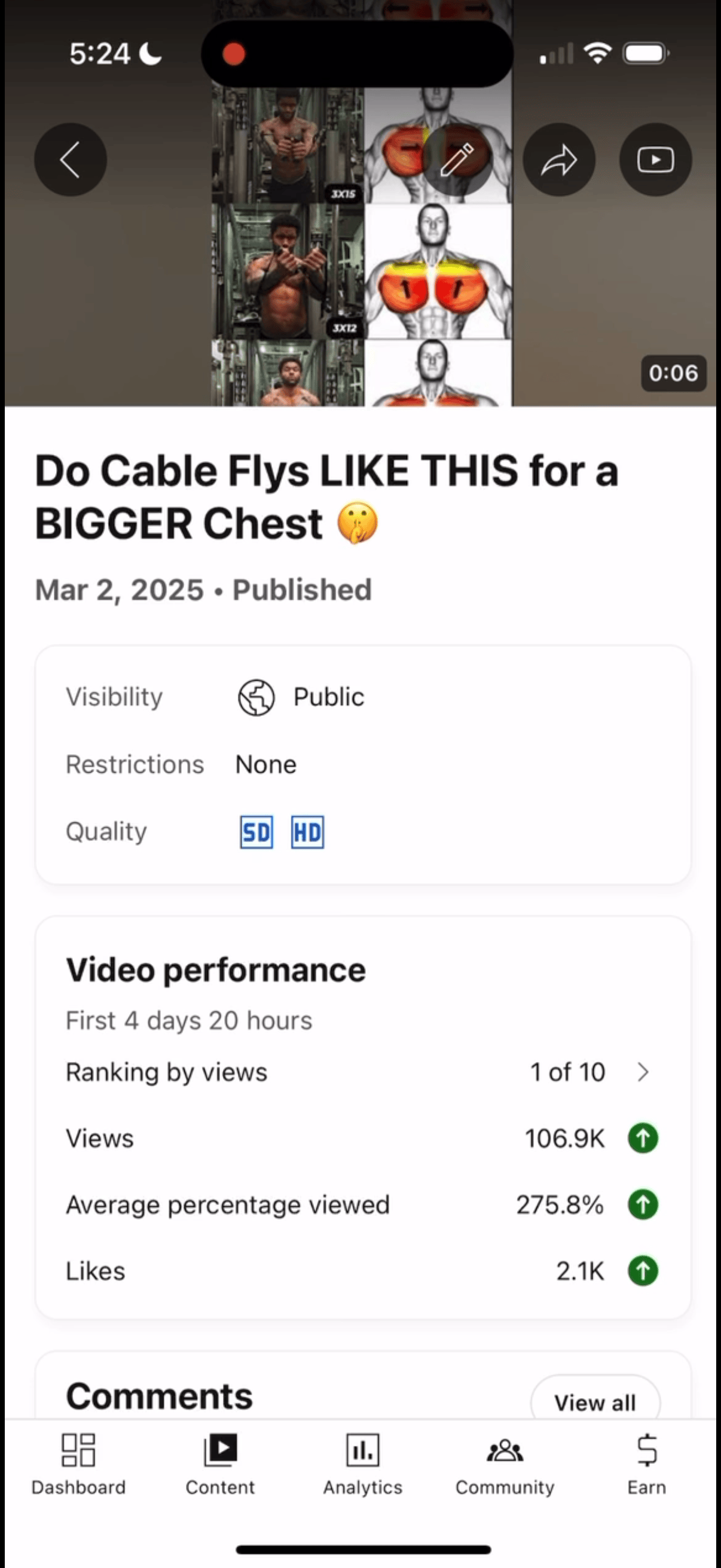The width and height of the screenshot is (721, 1568).
Task: Open Ranking by views details
Action: [363, 1072]
